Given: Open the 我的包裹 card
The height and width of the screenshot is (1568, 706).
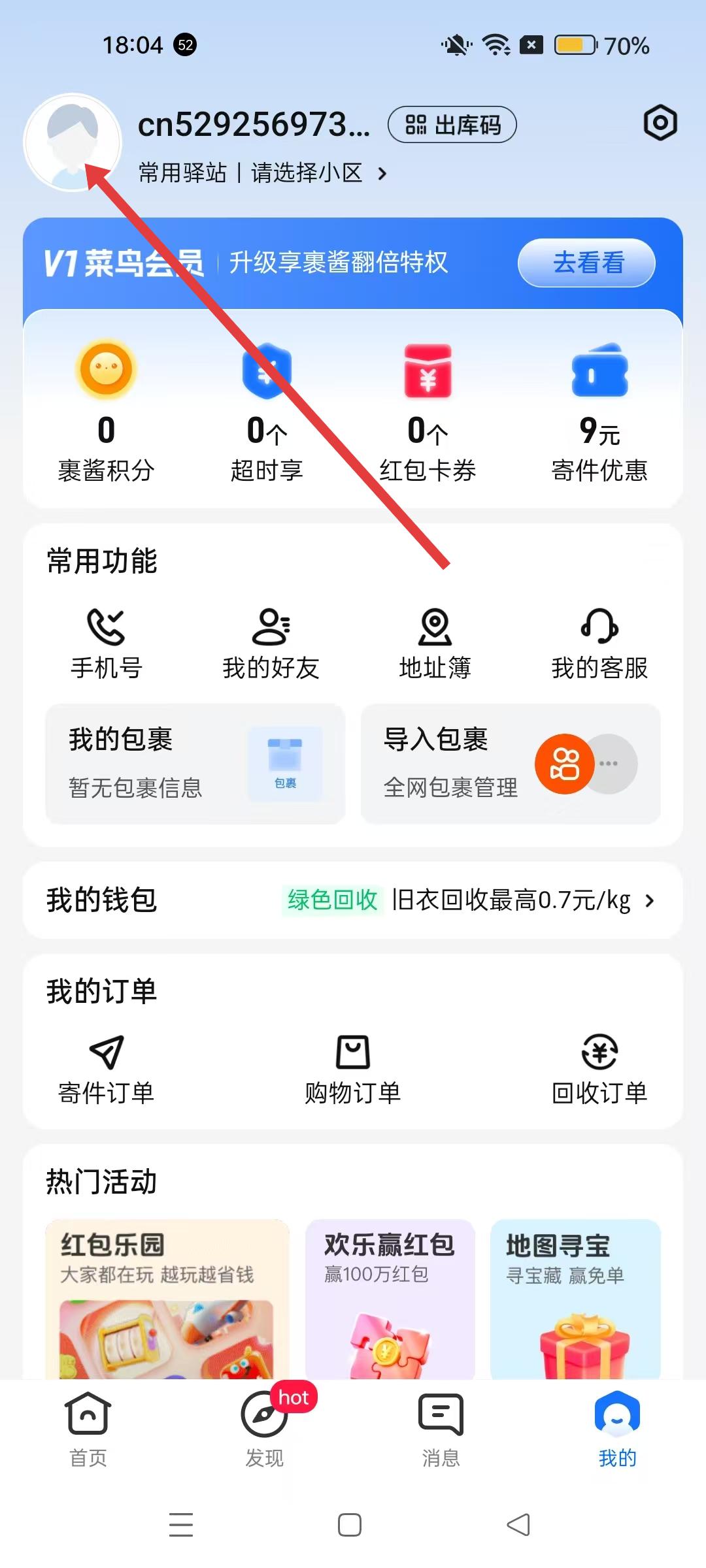Looking at the screenshot, I should coord(195,763).
